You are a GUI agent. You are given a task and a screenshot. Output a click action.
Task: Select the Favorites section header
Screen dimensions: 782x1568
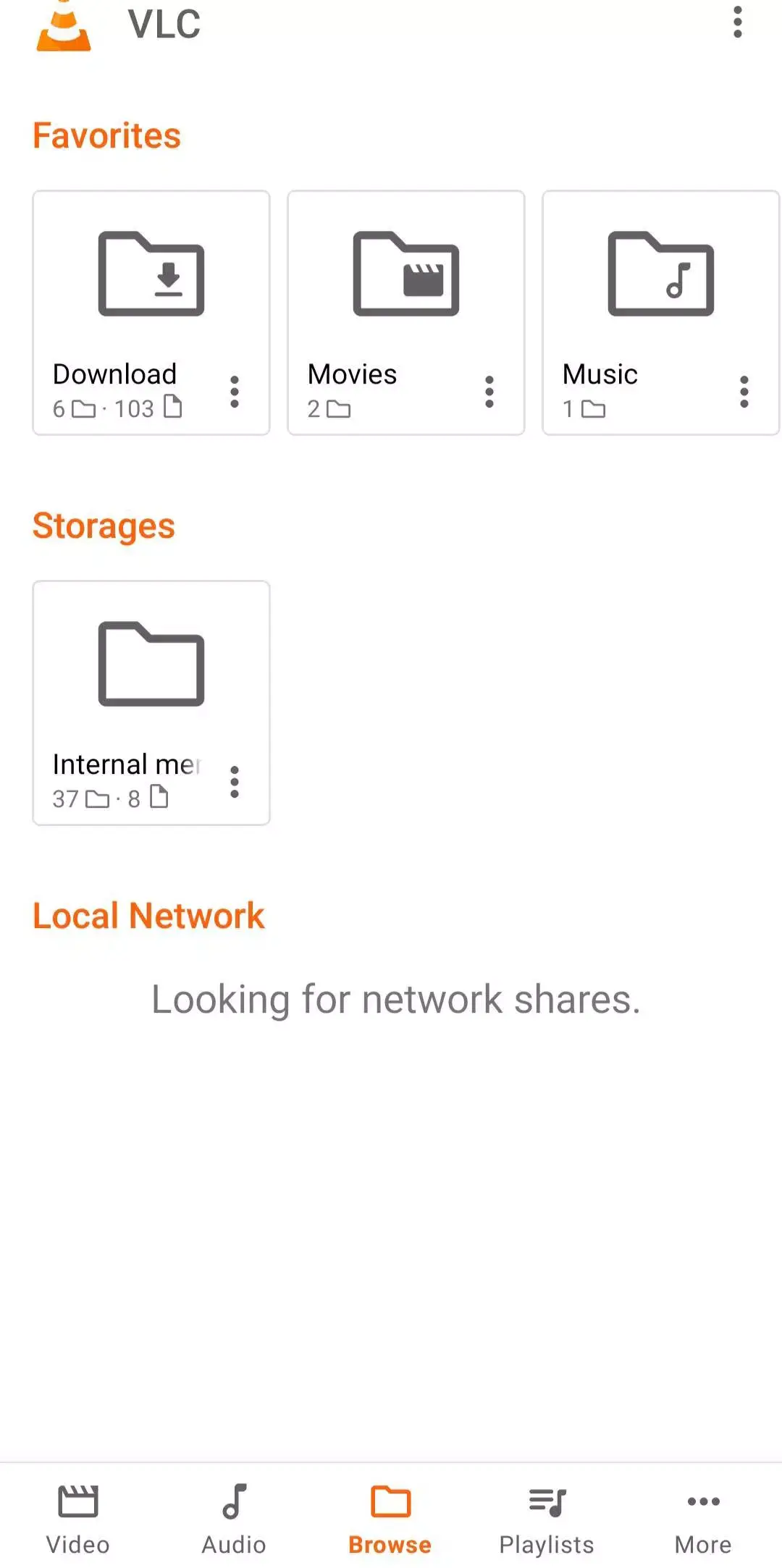tap(106, 135)
